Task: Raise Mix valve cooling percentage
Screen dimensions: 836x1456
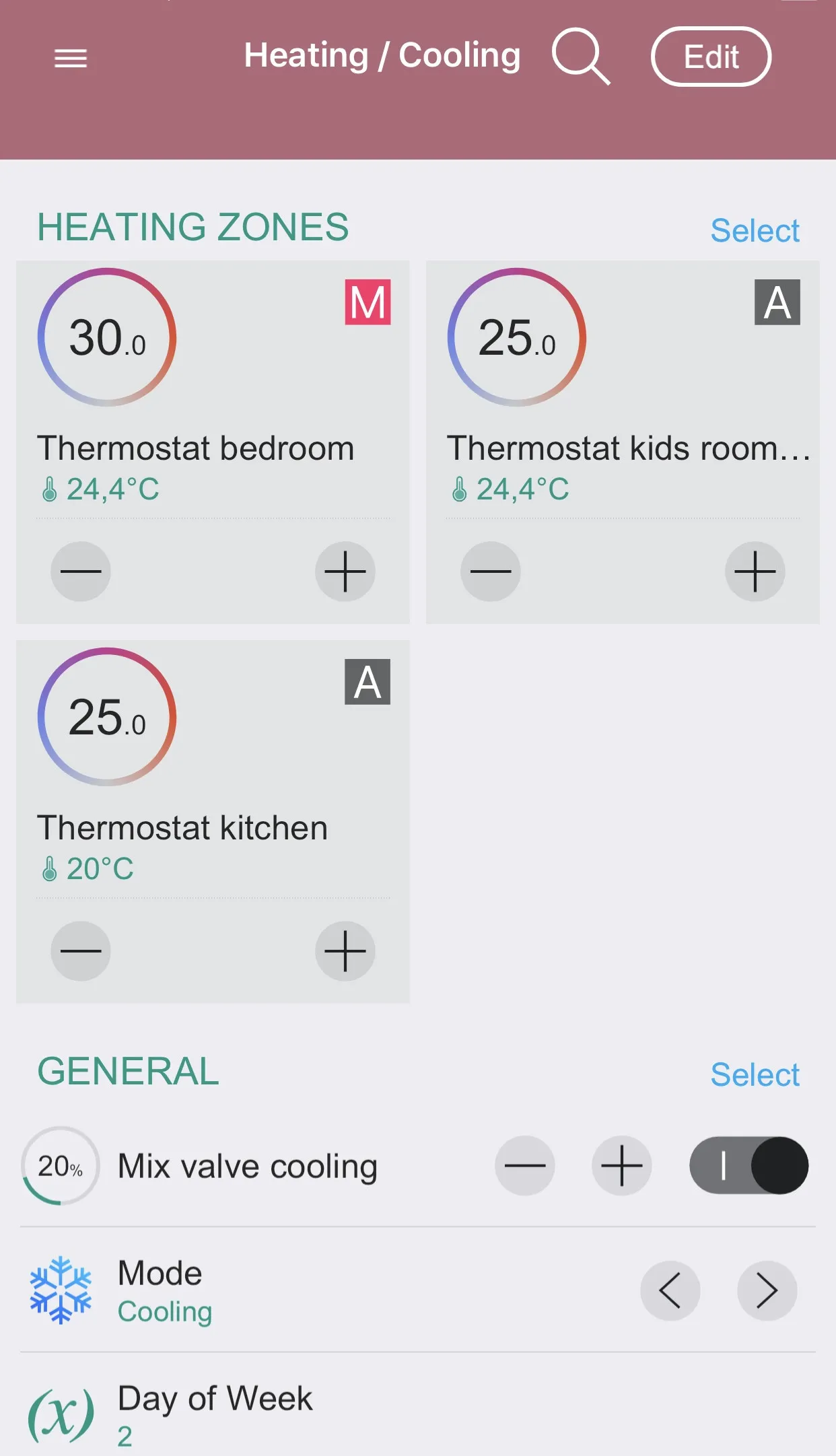Action: point(622,1166)
